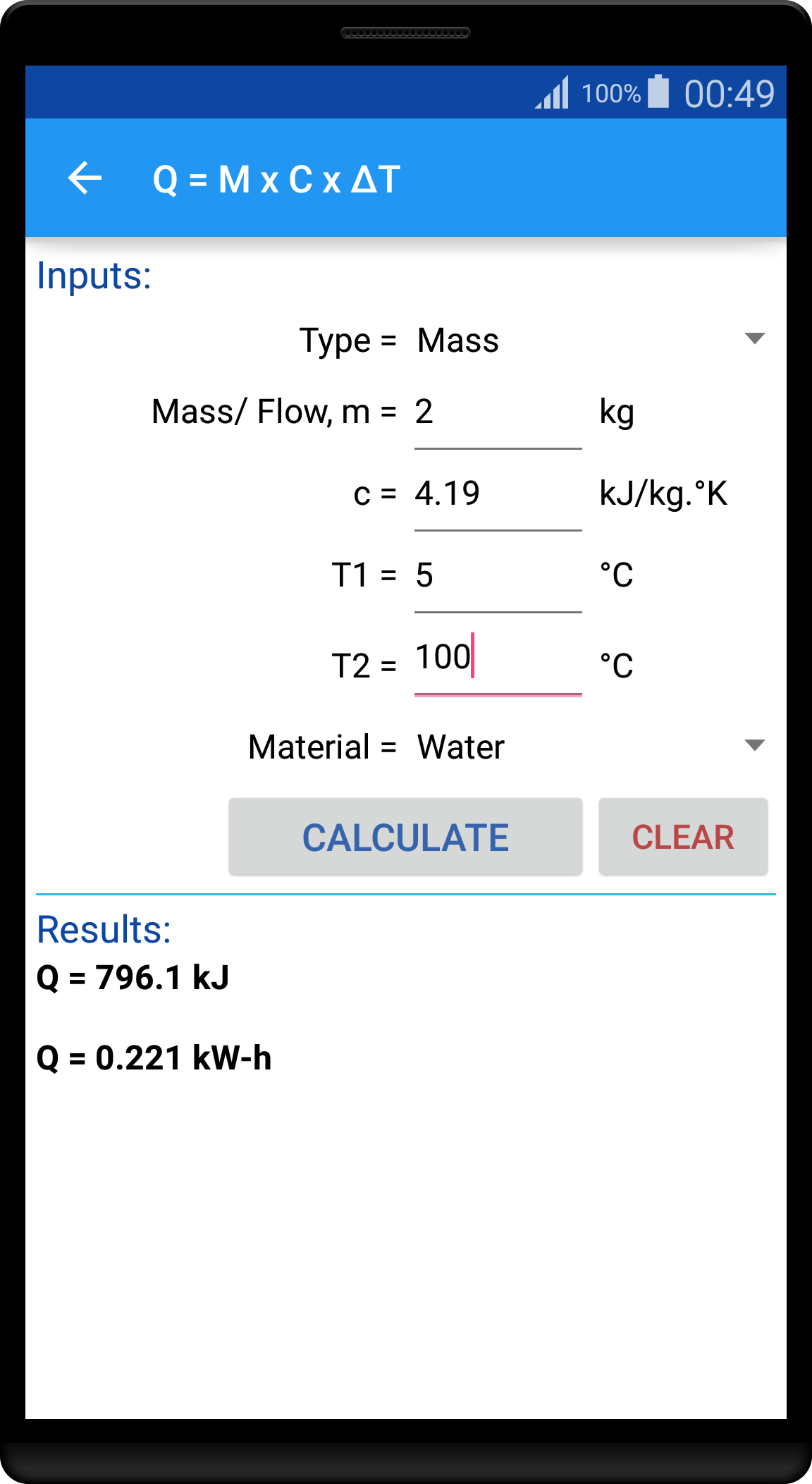Go back using the arrow icon
This screenshot has width=812, height=1484.
(85, 178)
